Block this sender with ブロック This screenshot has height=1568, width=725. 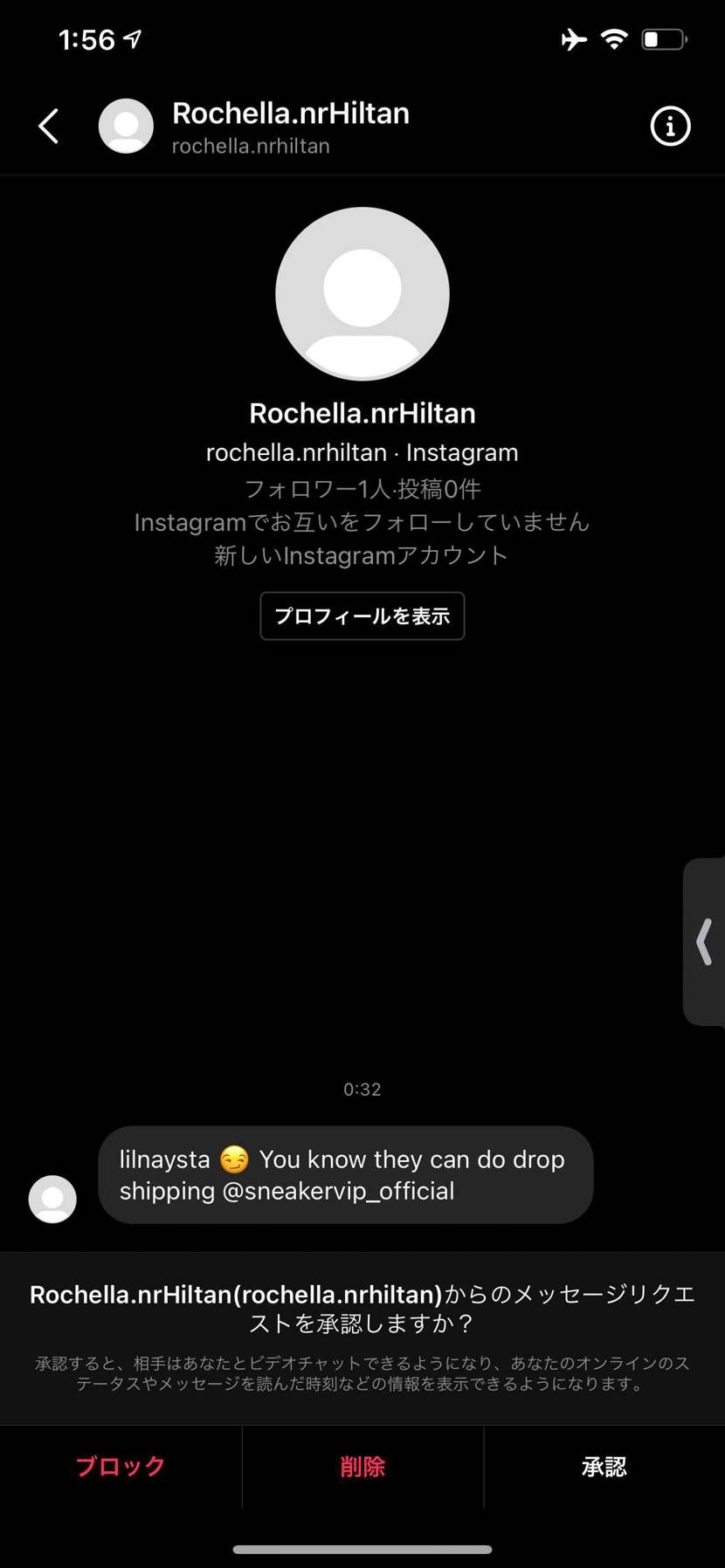(121, 1466)
